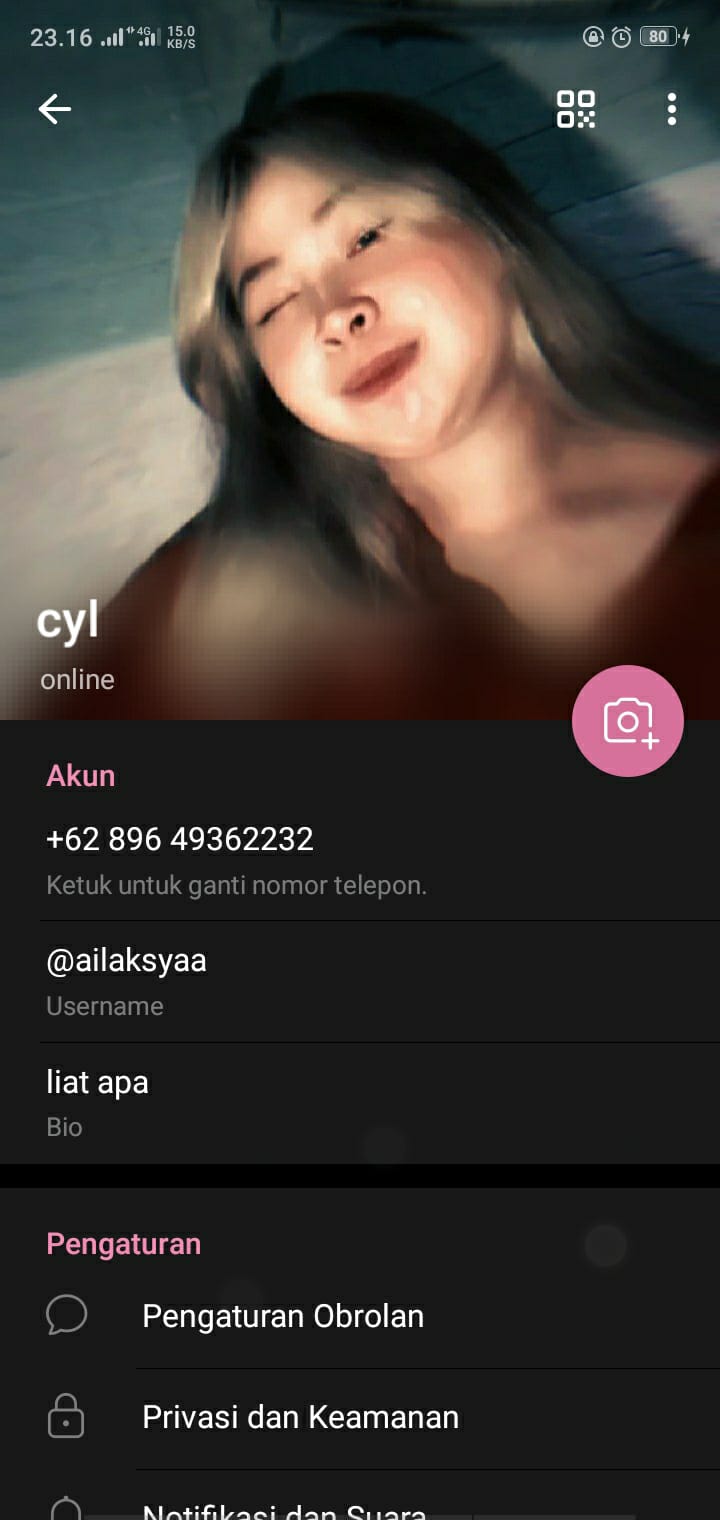Edit the username @ailaksyaa
This screenshot has height=1520, width=720.
click(x=127, y=961)
